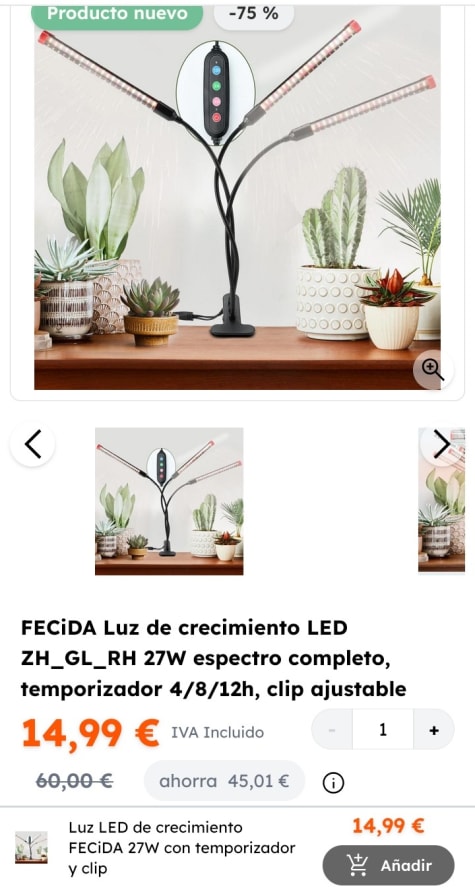Image resolution: width=475 pixels, height=896 pixels.
Task: Increase quantity with the plus button
Action: 434,730
